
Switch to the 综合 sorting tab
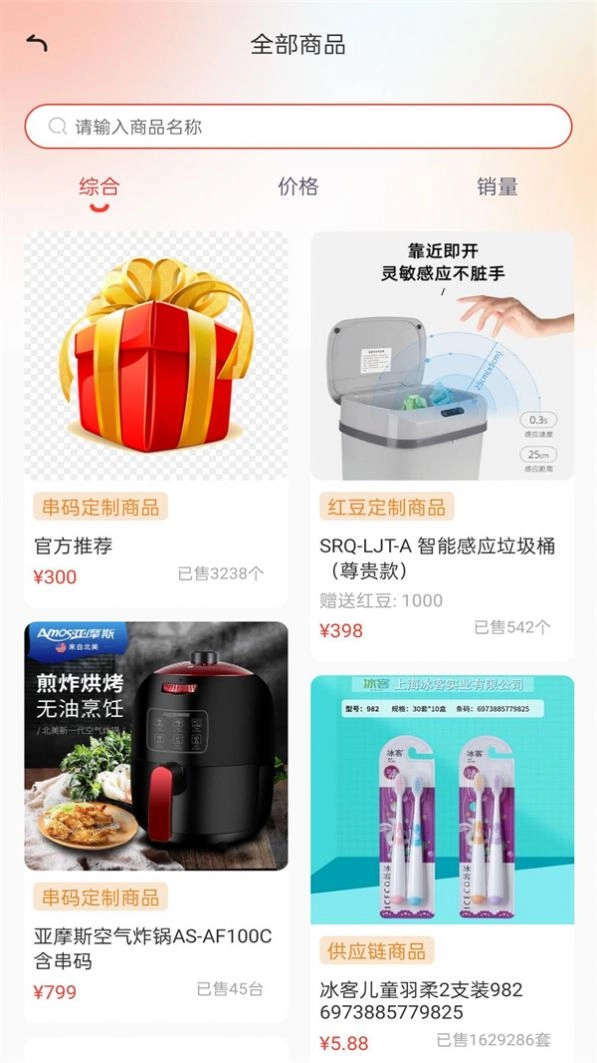(x=99, y=186)
